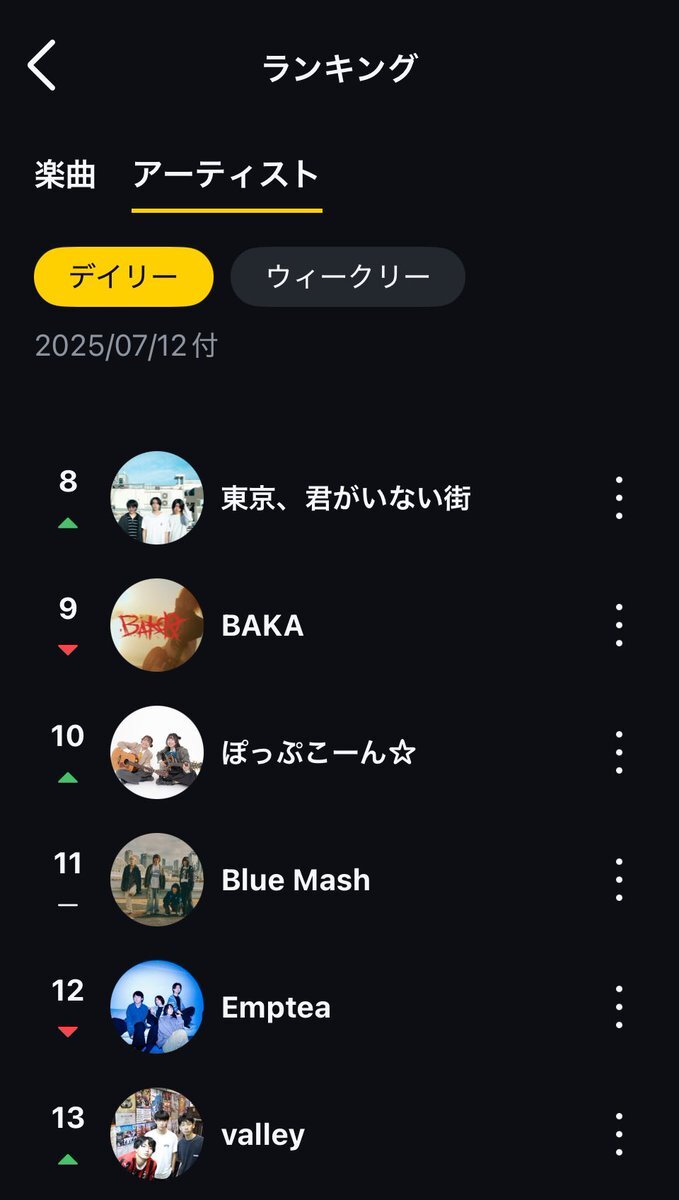Viewport: 679px width, 1200px height.
Task: Open Emptea's three-dot options menu
Action: point(619,1007)
